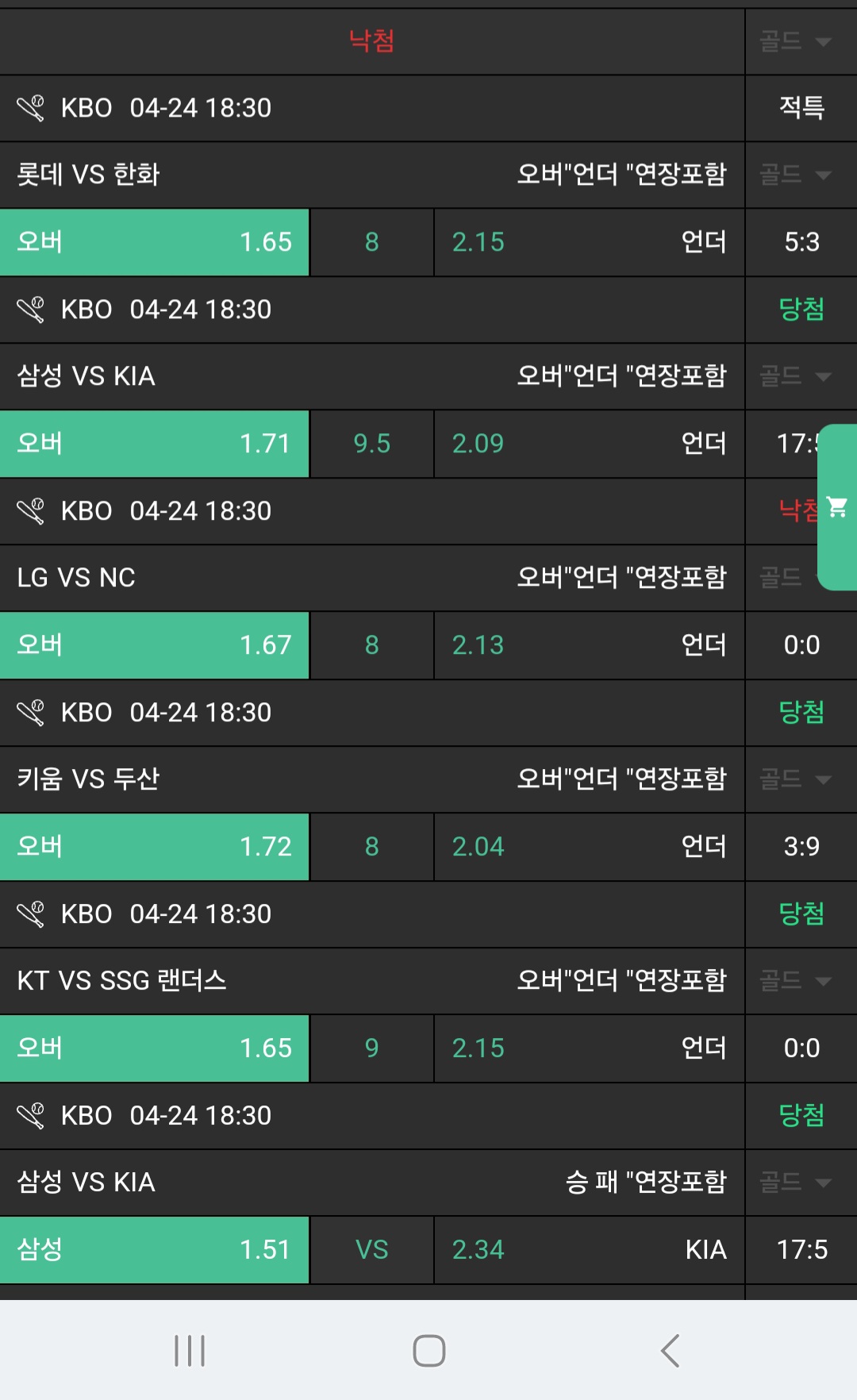Select 언더 2.13 for LG VS NC
The width and height of the screenshot is (857, 1400).
coord(589,645)
